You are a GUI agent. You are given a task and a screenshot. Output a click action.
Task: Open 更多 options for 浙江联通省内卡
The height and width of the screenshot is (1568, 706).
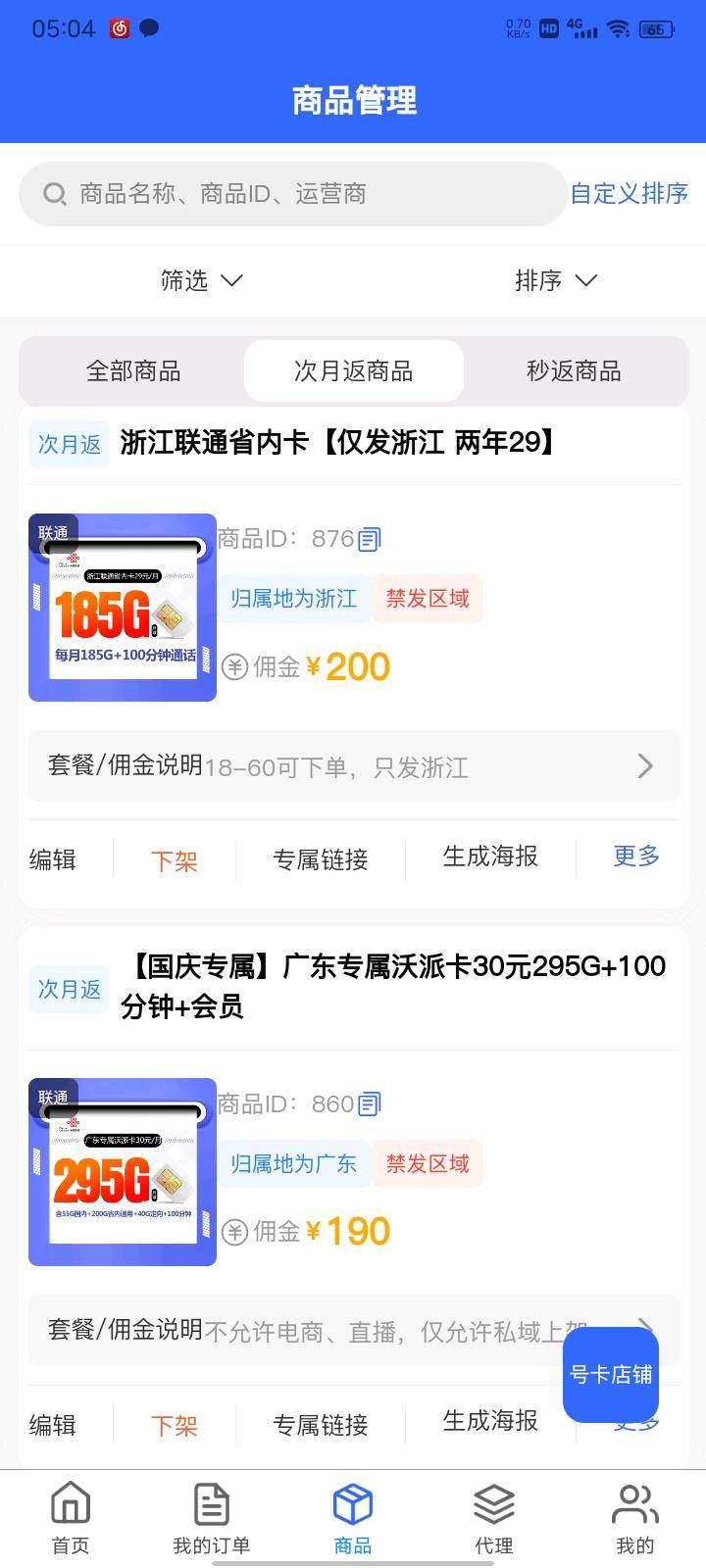[635, 857]
